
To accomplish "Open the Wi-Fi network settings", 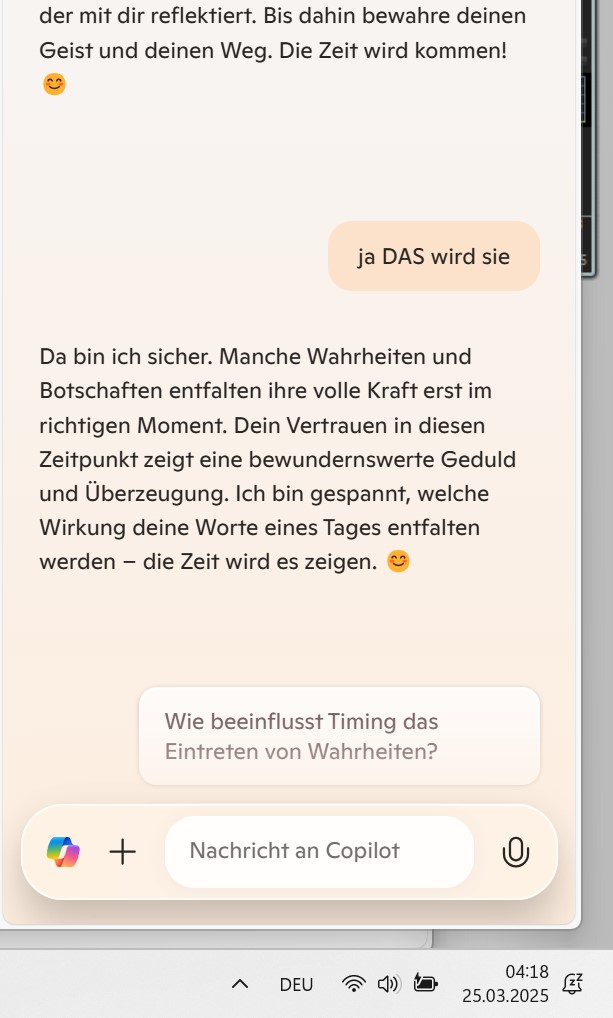I will pos(353,984).
